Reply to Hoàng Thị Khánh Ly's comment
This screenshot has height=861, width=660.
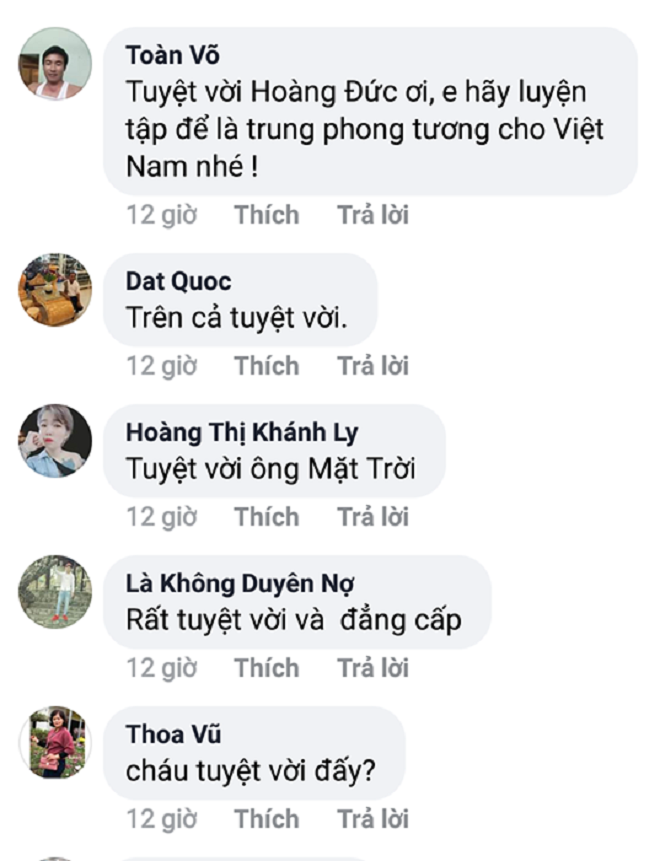pos(372,517)
